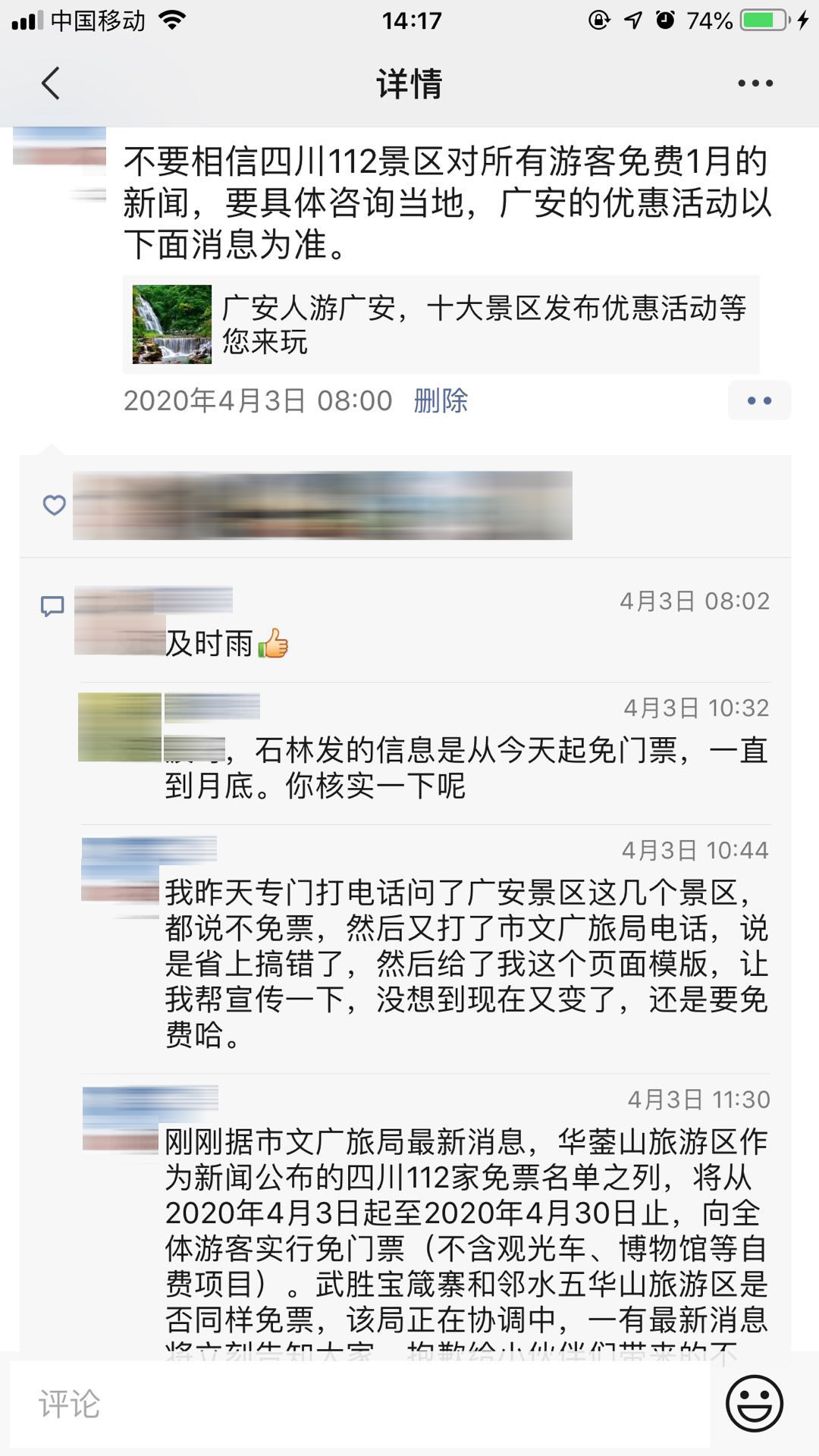The image size is (819, 1456).
Task: Open the emoji picker smiley icon
Action: click(755, 1404)
